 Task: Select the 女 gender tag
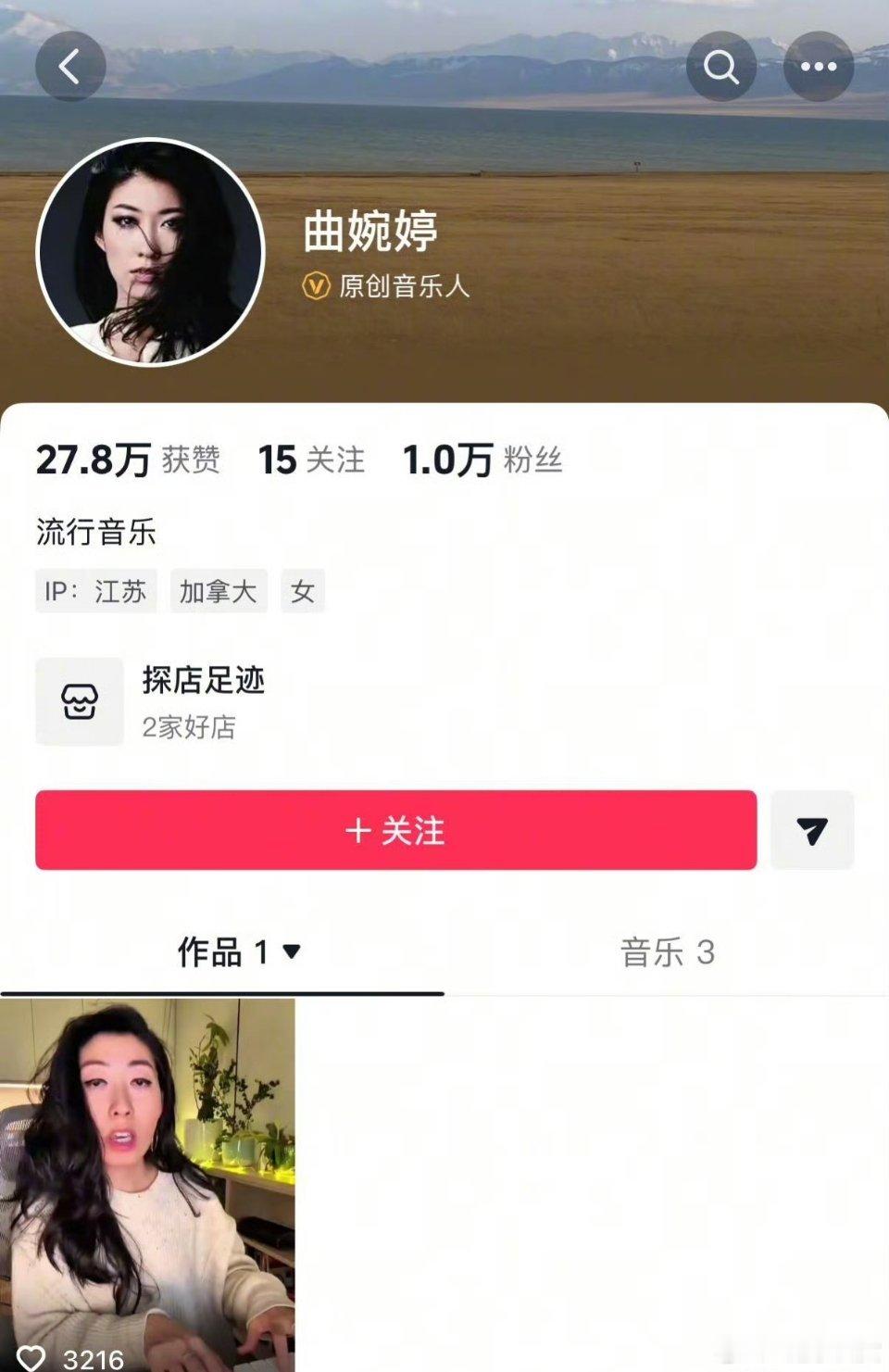(x=303, y=591)
